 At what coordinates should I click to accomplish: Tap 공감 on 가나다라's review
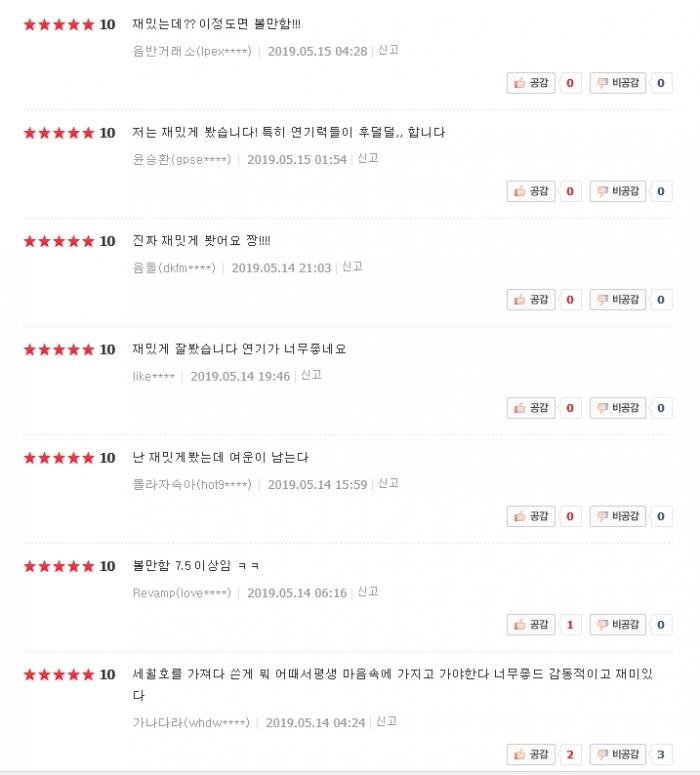[531, 755]
